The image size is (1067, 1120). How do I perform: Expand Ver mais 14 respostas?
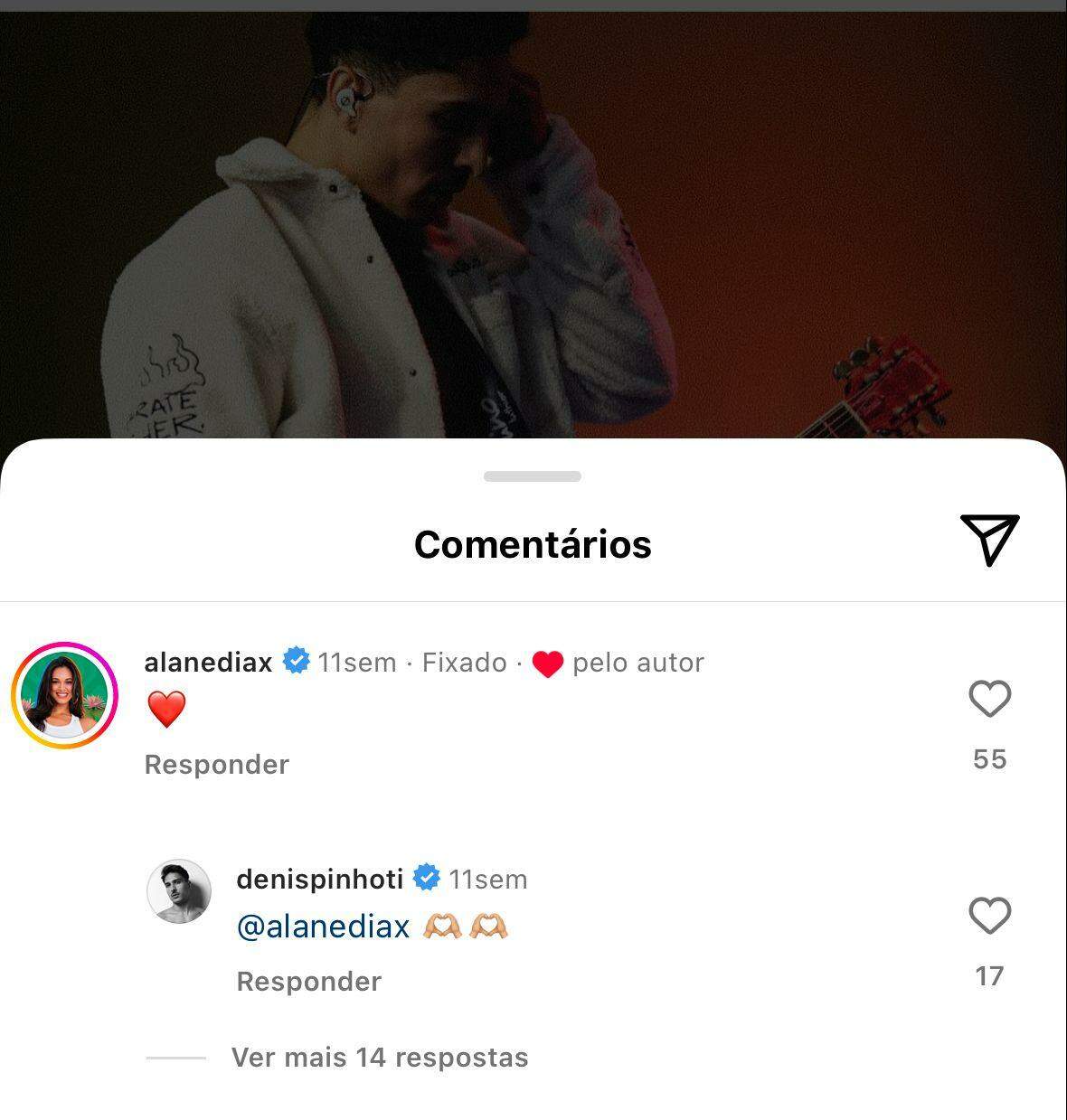click(381, 1057)
